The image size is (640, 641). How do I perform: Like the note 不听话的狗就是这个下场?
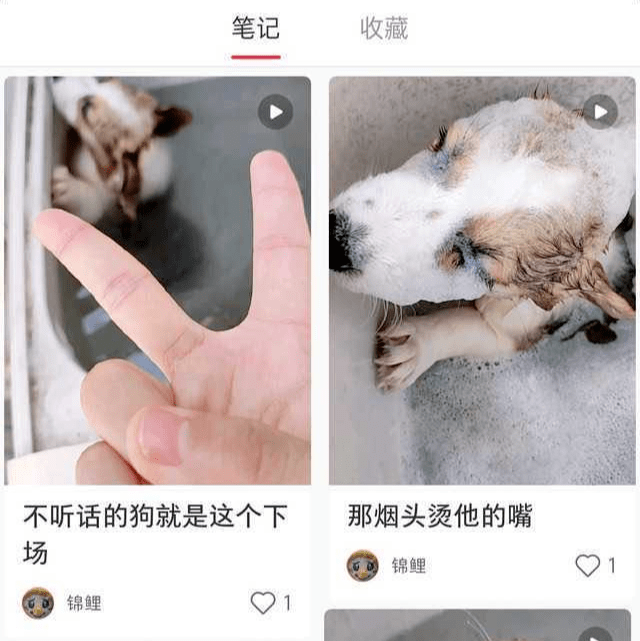pos(263,603)
